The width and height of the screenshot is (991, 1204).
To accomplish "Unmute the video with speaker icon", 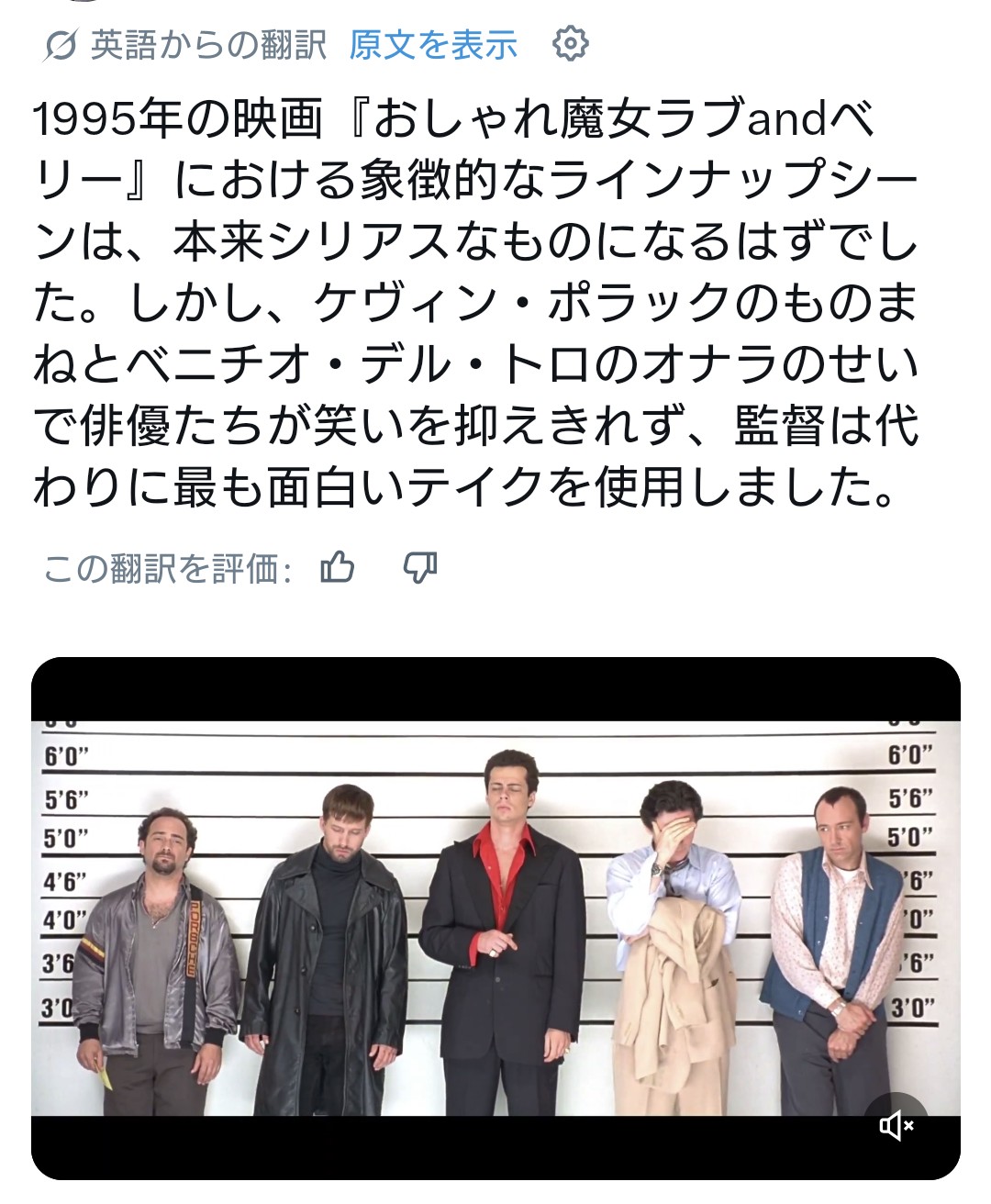I will (896, 1125).
